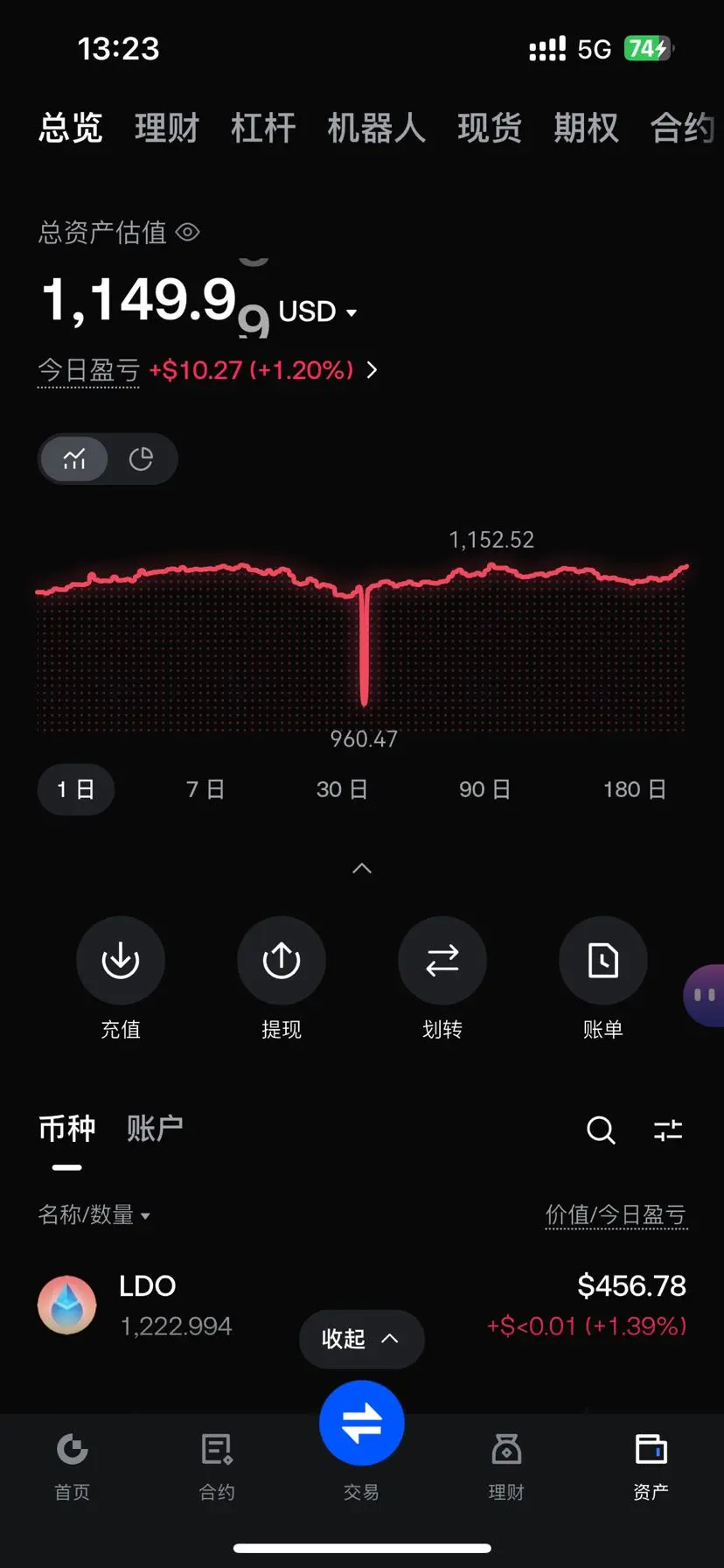Hide asset value with the eye icon
Image resolution: width=724 pixels, height=1568 pixels.
tap(188, 232)
